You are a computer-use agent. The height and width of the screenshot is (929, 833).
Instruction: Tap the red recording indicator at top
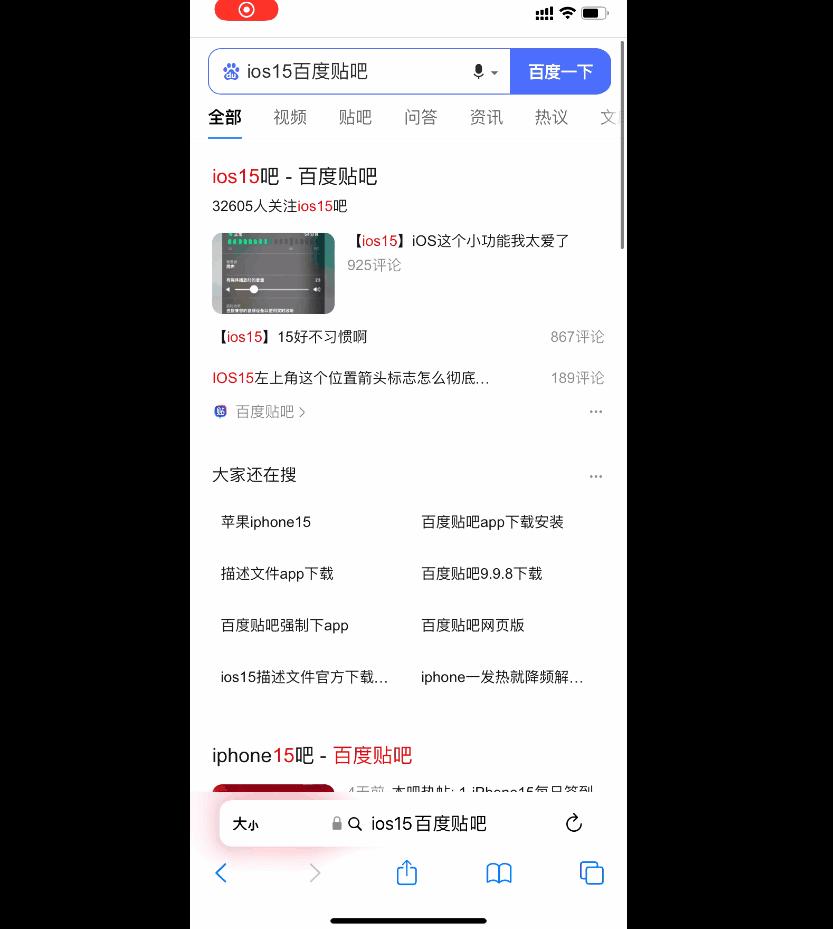click(246, 10)
